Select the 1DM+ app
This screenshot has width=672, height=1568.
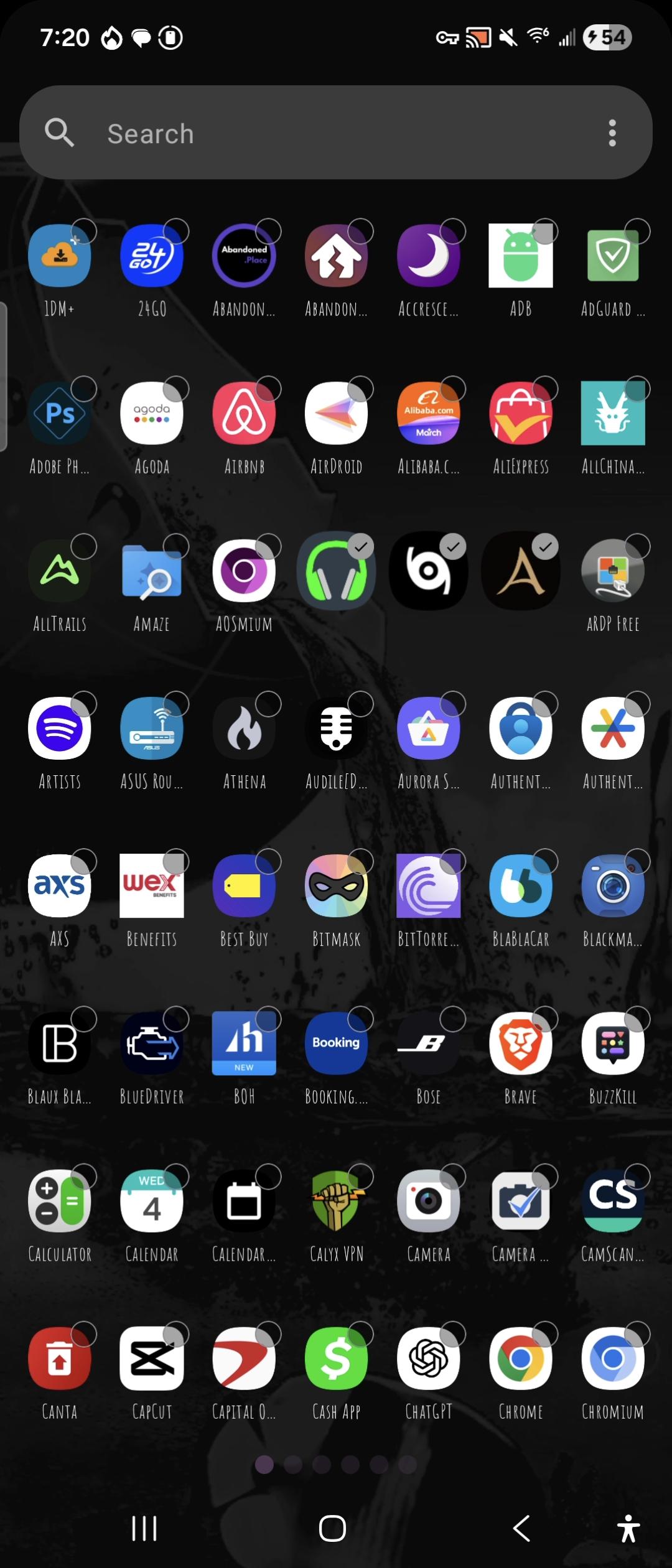[x=60, y=256]
